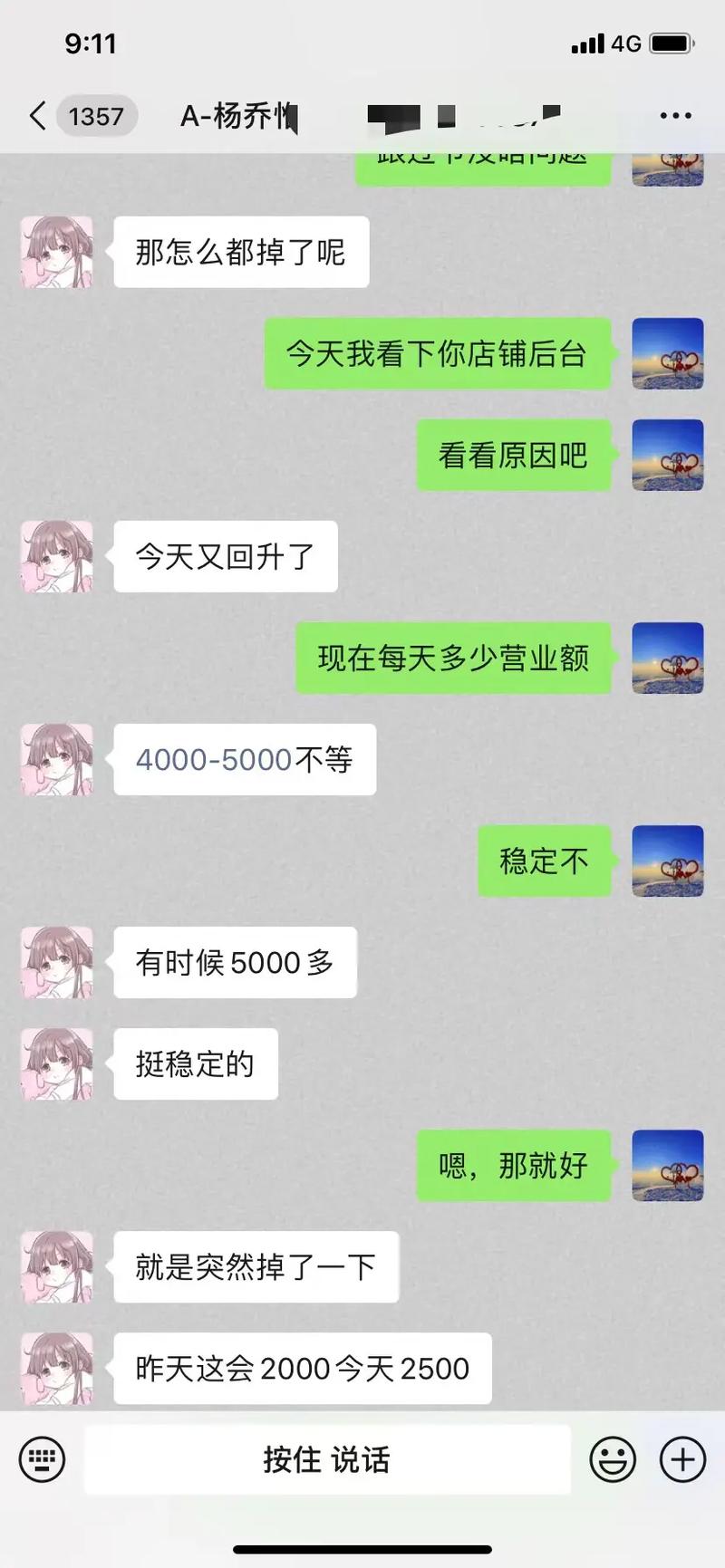The width and height of the screenshot is (725, 1568).
Task: Open own avatar beside "今天我看下你店铺后台"
Action: tap(668, 353)
